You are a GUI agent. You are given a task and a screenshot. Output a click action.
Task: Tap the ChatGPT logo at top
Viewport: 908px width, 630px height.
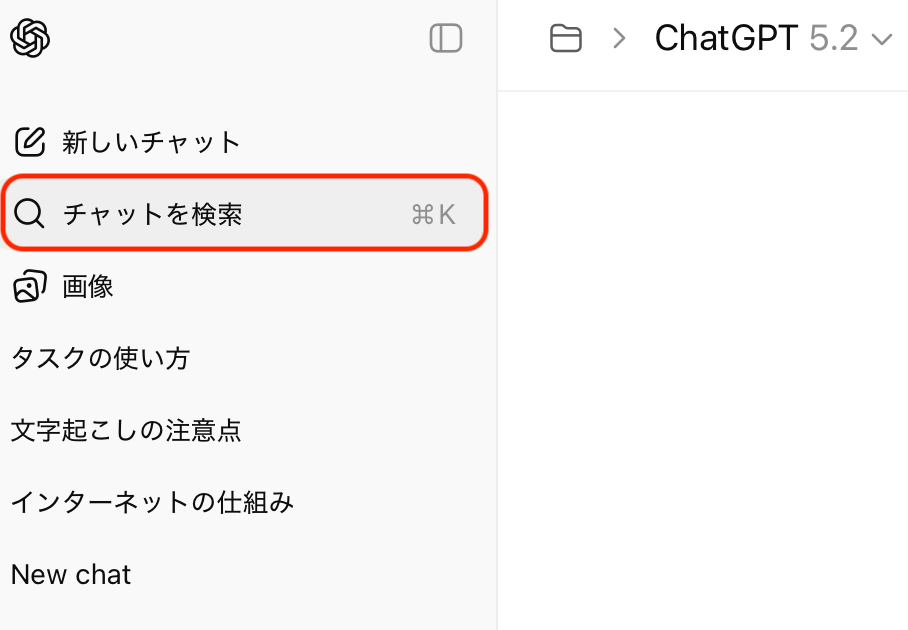[x=30, y=39]
